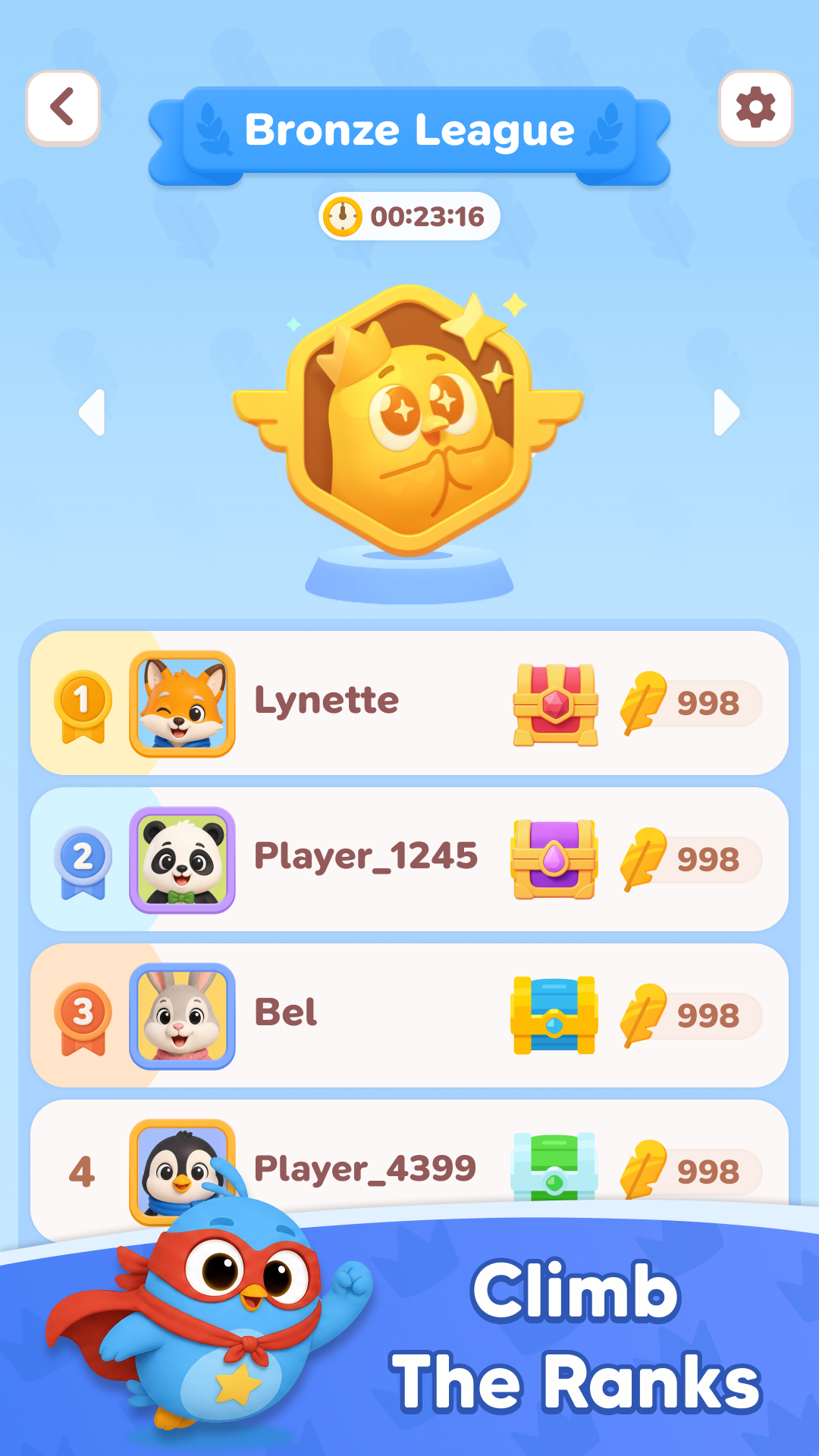This screenshot has height=1456, width=819.
Task: Tap the second-place purple treasure chest
Action: pyautogui.click(x=554, y=859)
